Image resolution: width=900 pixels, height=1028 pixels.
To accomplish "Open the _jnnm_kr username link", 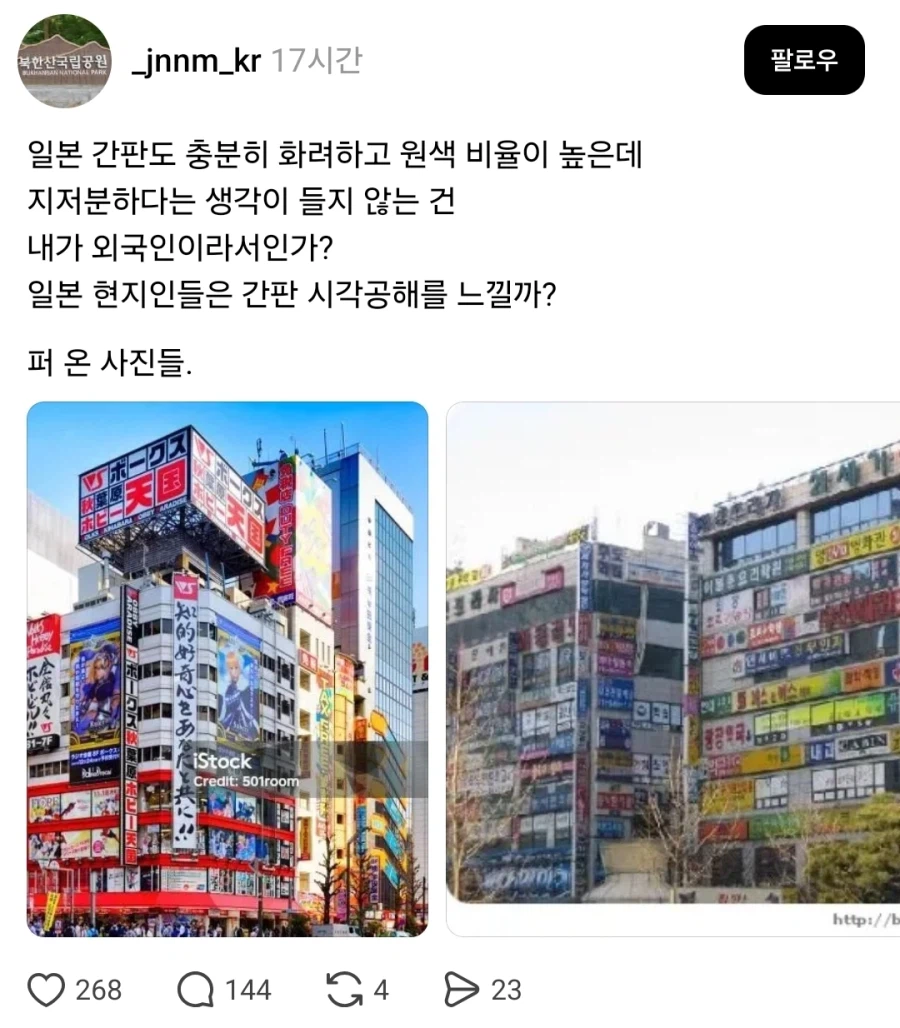I will (x=196, y=61).
